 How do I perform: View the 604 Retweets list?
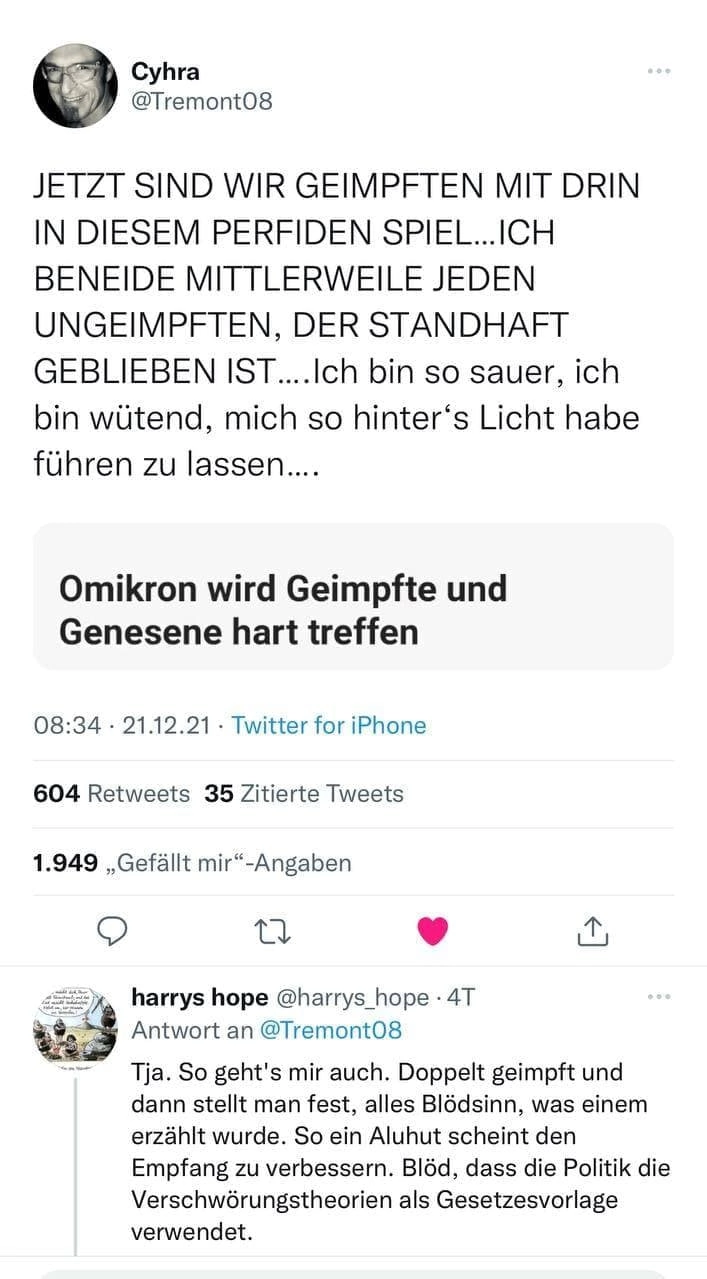pos(112,794)
